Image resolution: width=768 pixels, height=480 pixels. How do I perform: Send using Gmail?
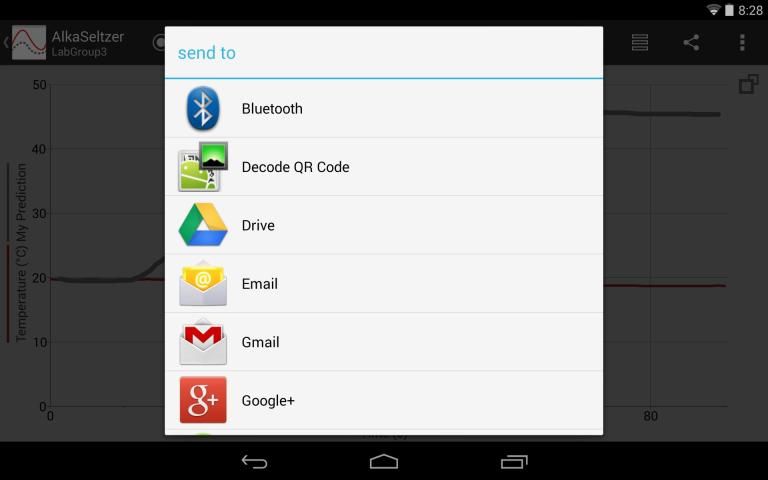[383, 342]
